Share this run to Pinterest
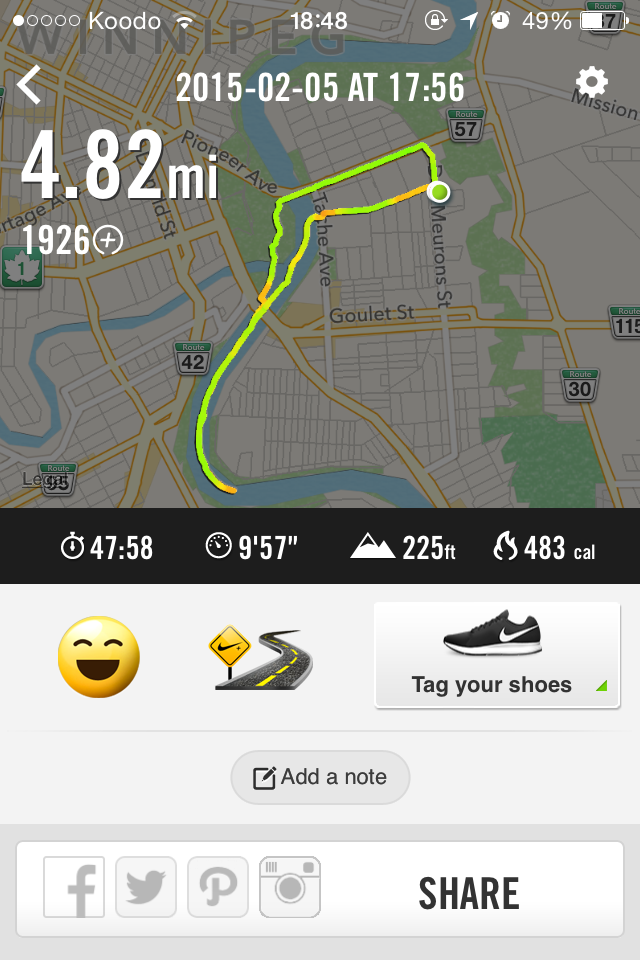The height and width of the screenshot is (960, 640). pyautogui.click(x=218, y=887)
